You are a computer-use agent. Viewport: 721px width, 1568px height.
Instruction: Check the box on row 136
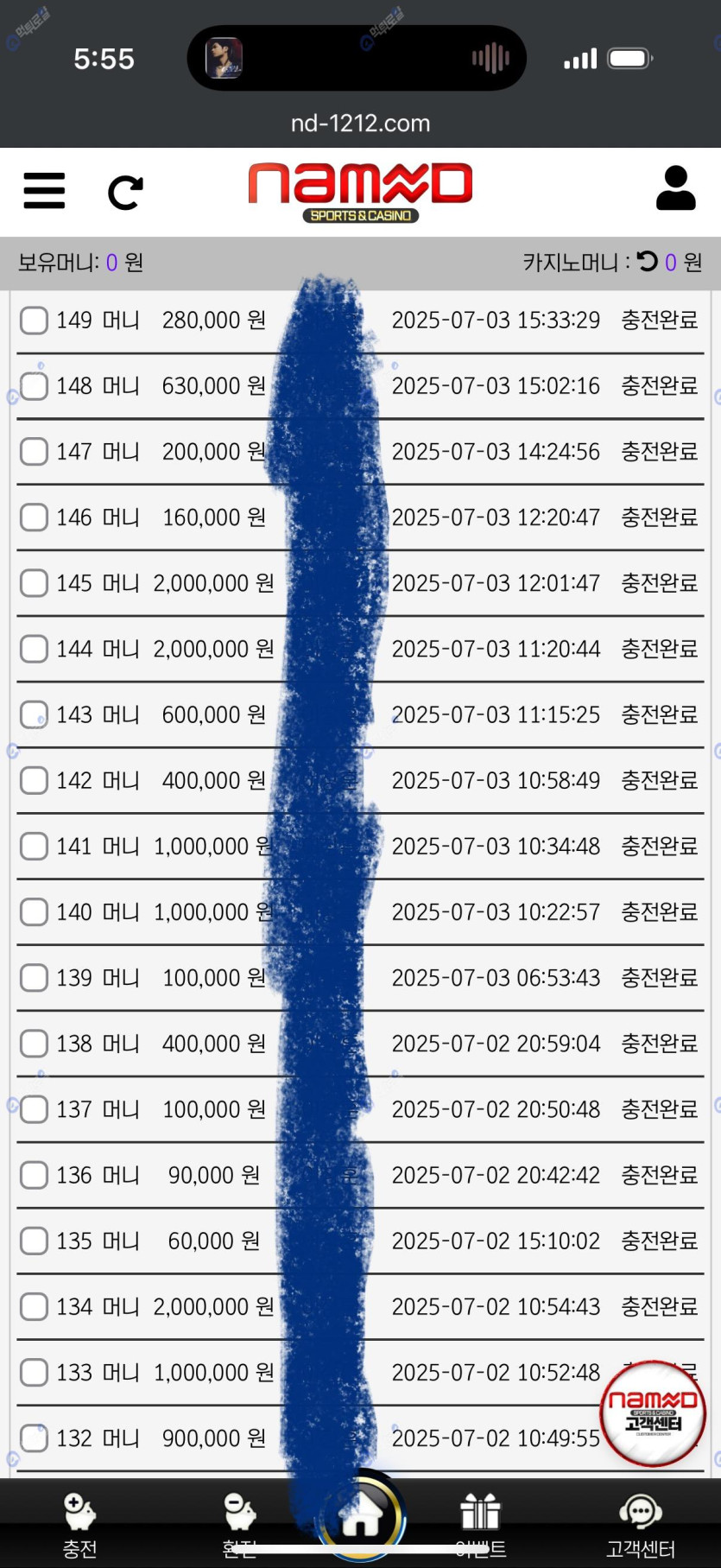[34, 1175]
